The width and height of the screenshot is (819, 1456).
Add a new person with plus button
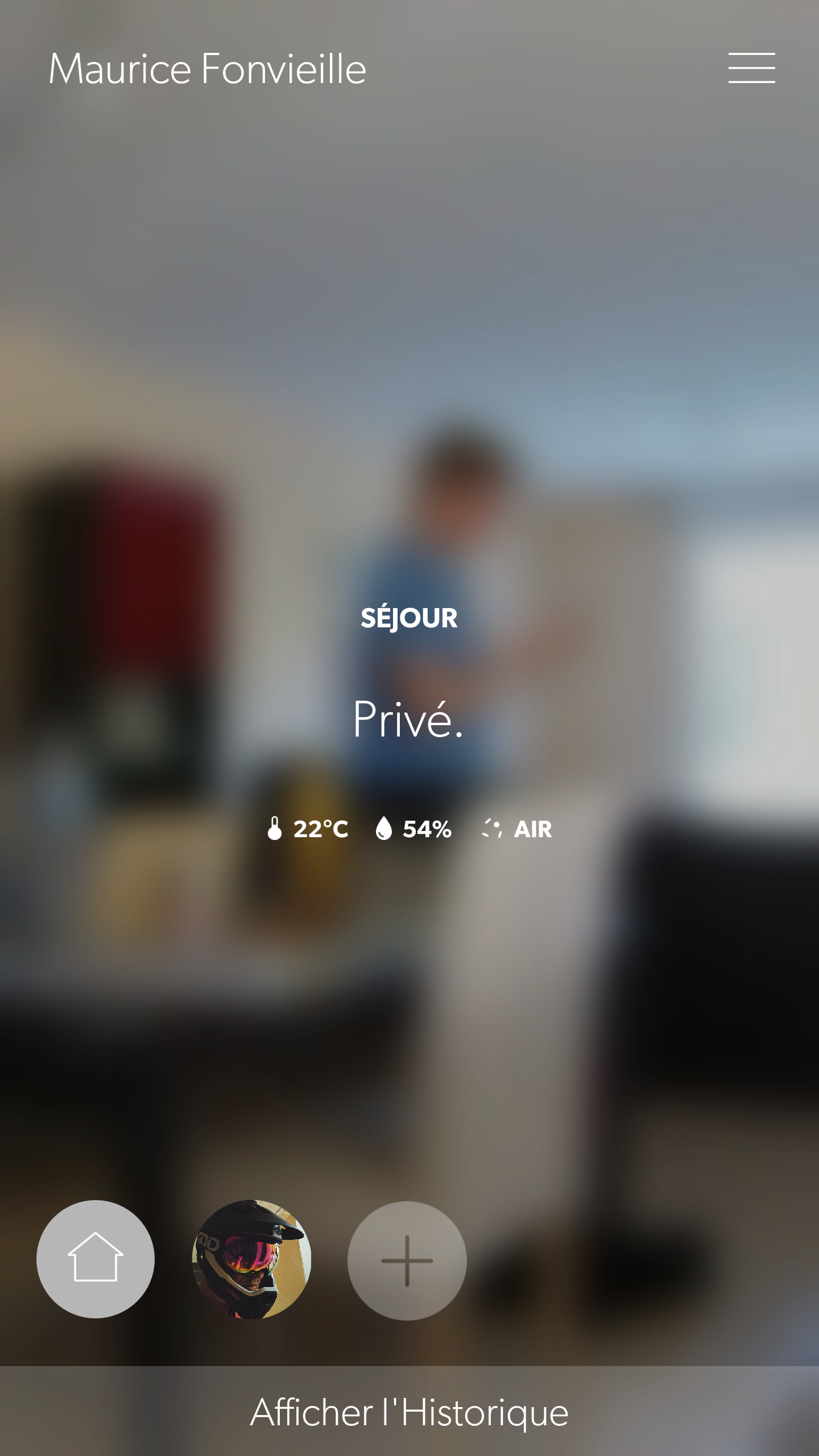(x=407, y=1260)
